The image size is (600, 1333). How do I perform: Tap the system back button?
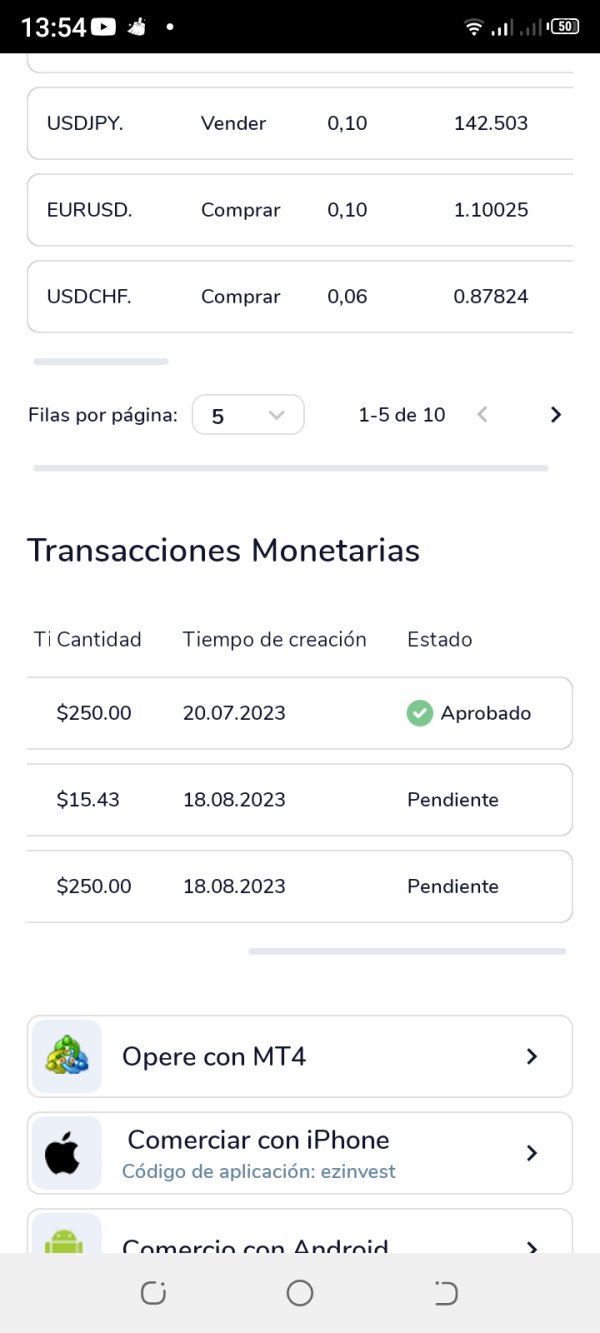(446, 1293)
